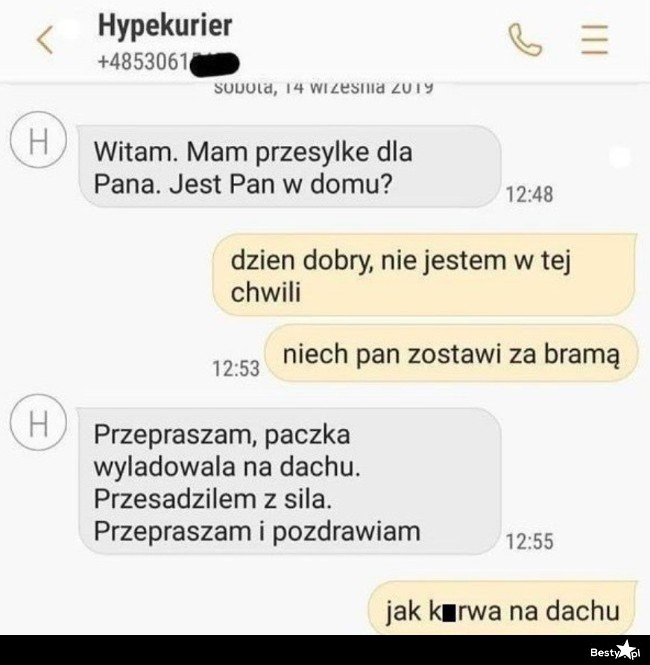Go back to the conversations list
The height and width of the screenshot is (665, 650).
(43, 39)
